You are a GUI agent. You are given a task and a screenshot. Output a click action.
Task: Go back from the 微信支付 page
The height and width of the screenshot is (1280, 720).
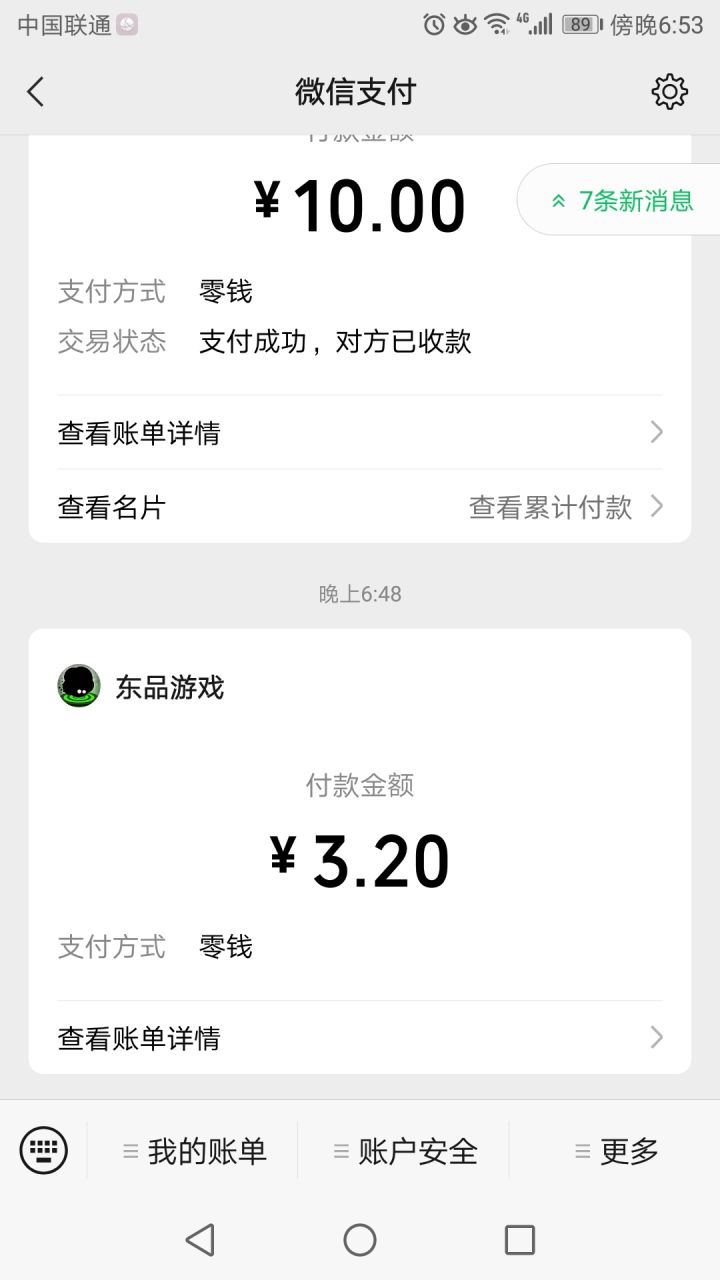(36, 92)
